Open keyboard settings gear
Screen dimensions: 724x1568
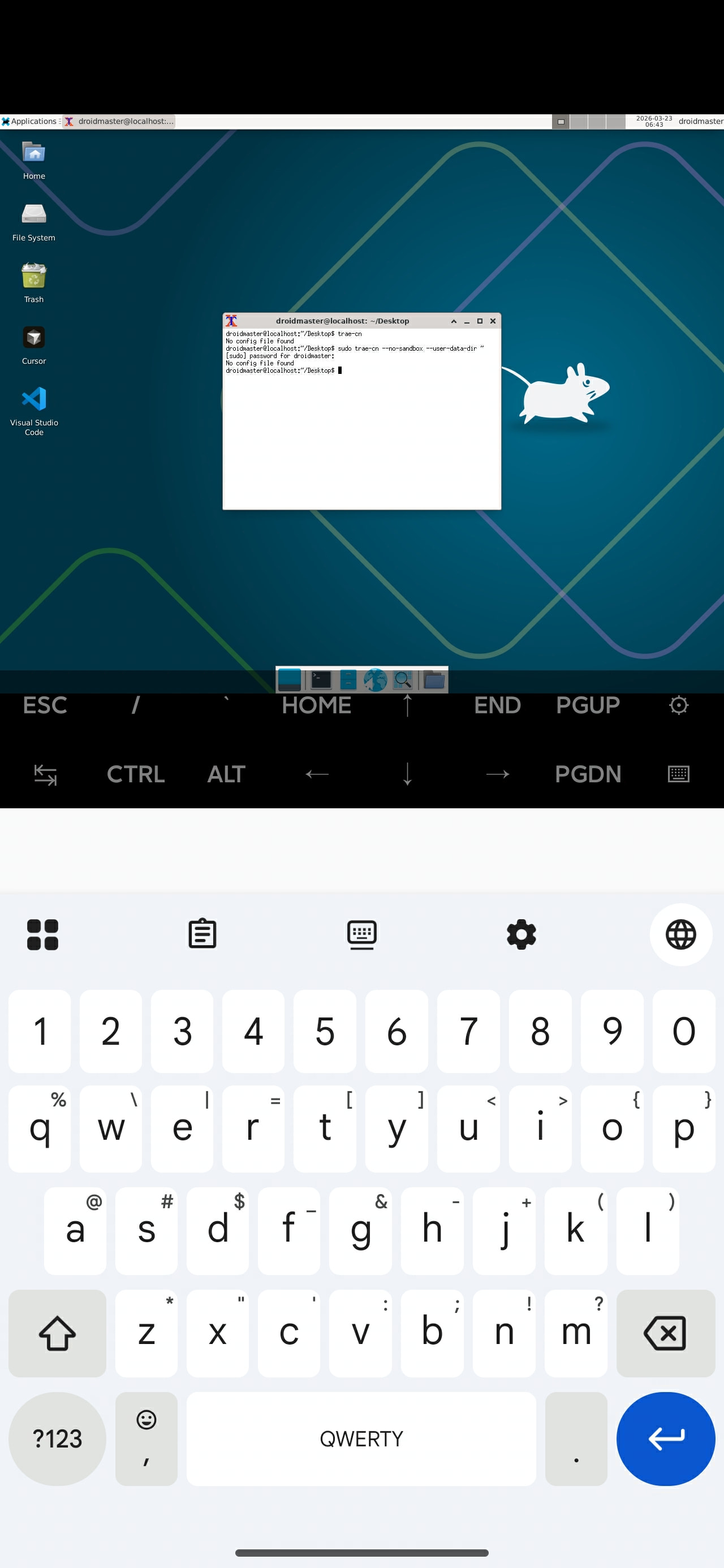click(x=522, y=934)
